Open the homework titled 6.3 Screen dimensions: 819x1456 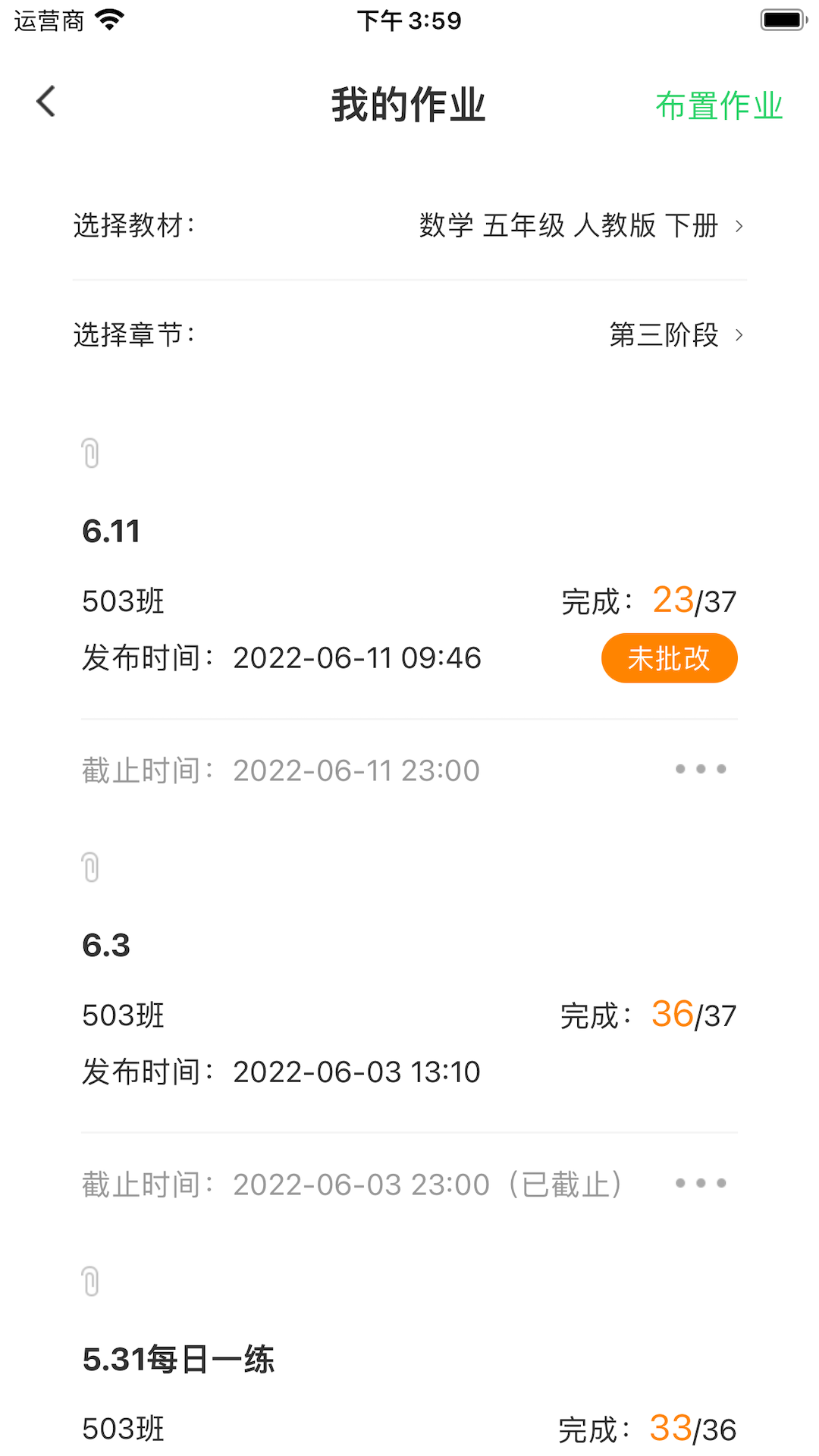[106, 945]
